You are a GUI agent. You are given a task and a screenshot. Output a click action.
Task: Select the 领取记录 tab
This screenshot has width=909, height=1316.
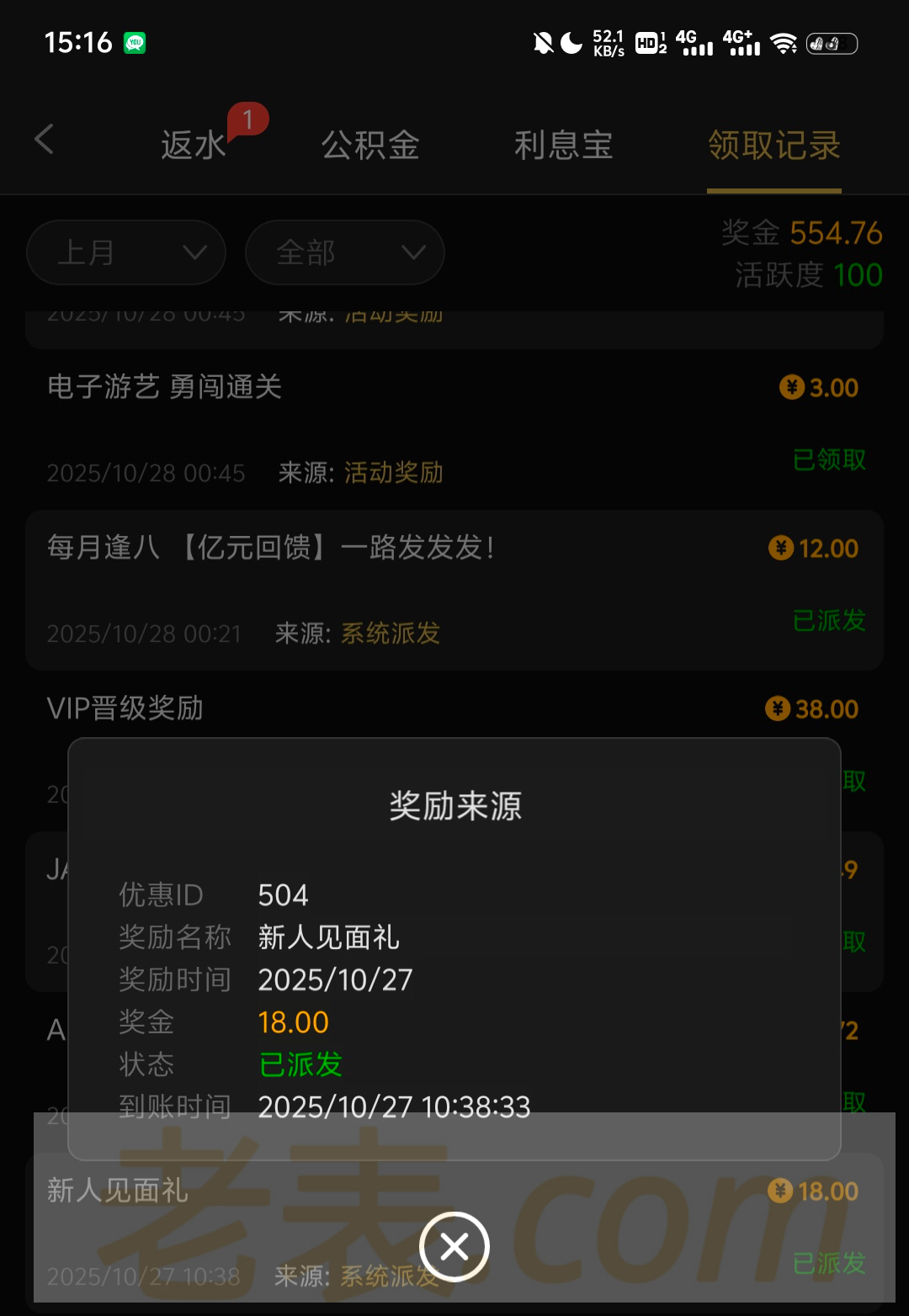click(x=773, y=146)
